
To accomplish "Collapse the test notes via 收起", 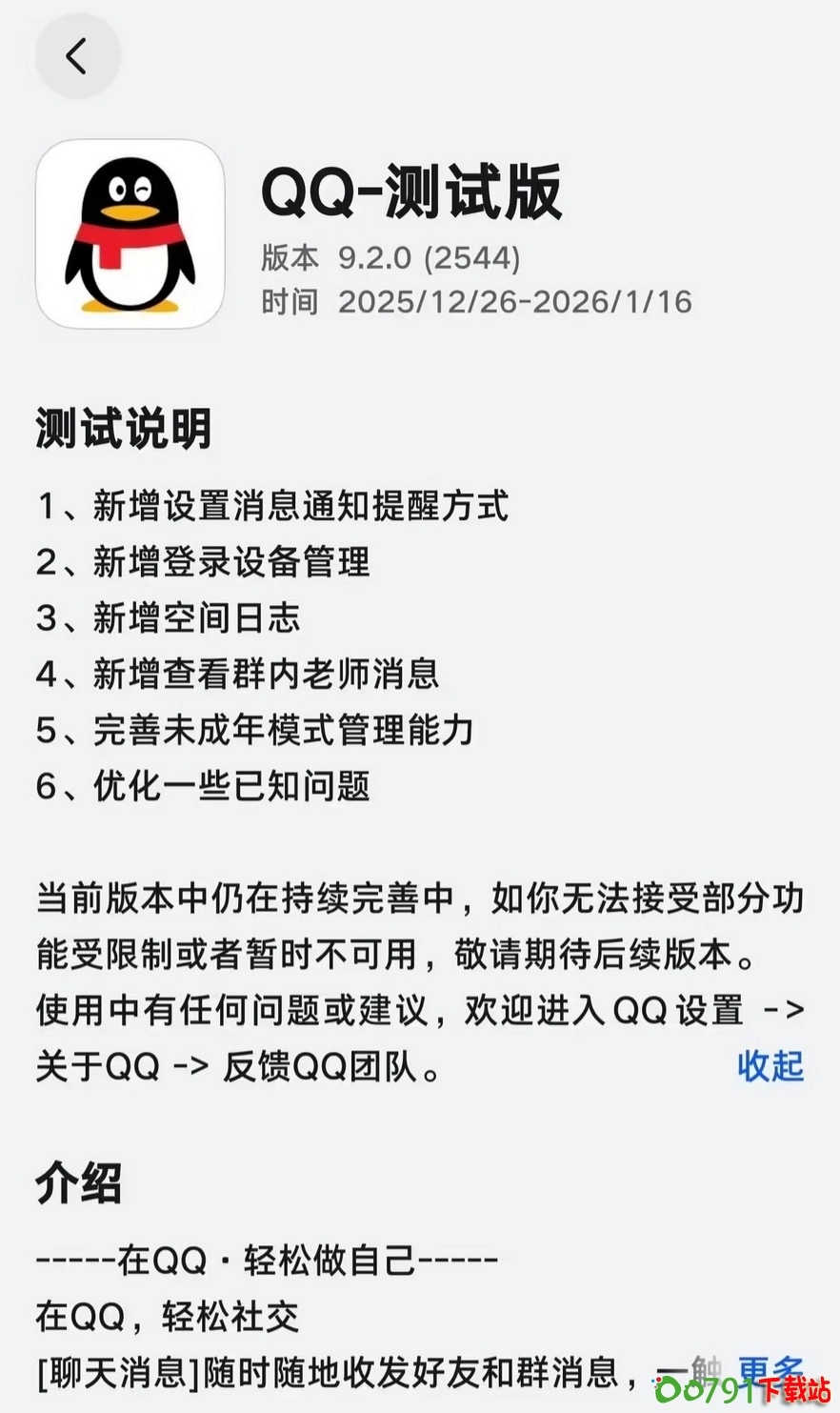I will 770,1066.
